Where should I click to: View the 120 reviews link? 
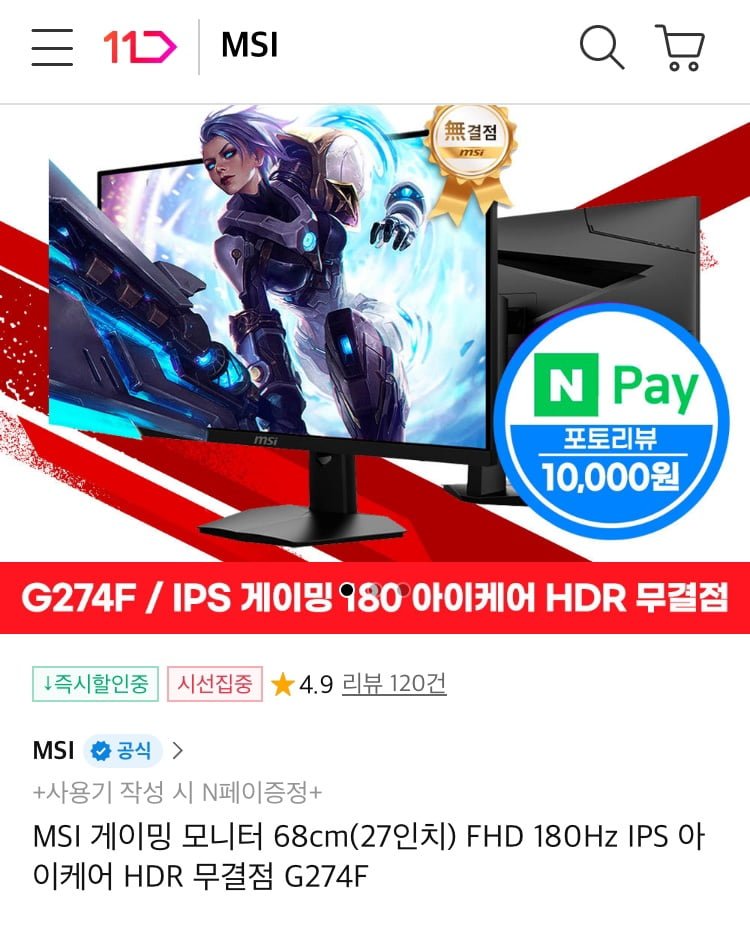coord(394,684)
